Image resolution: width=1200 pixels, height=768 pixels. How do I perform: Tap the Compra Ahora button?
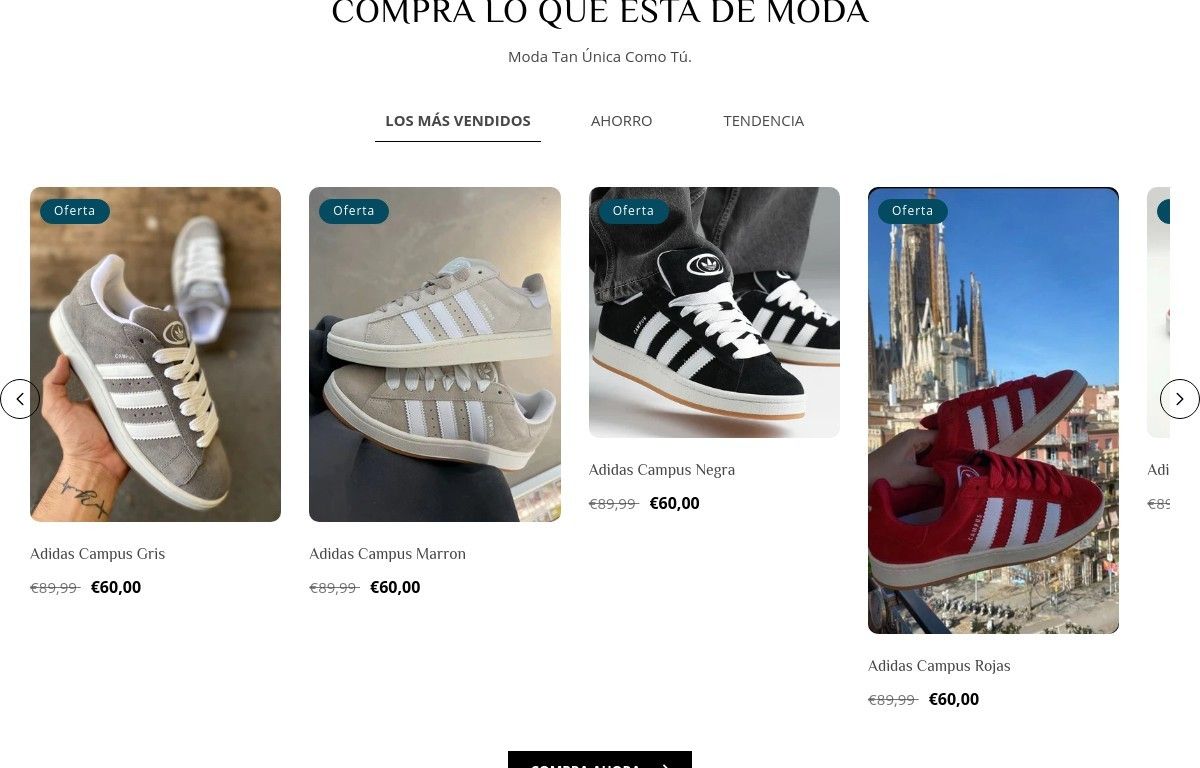pos(599,760)
